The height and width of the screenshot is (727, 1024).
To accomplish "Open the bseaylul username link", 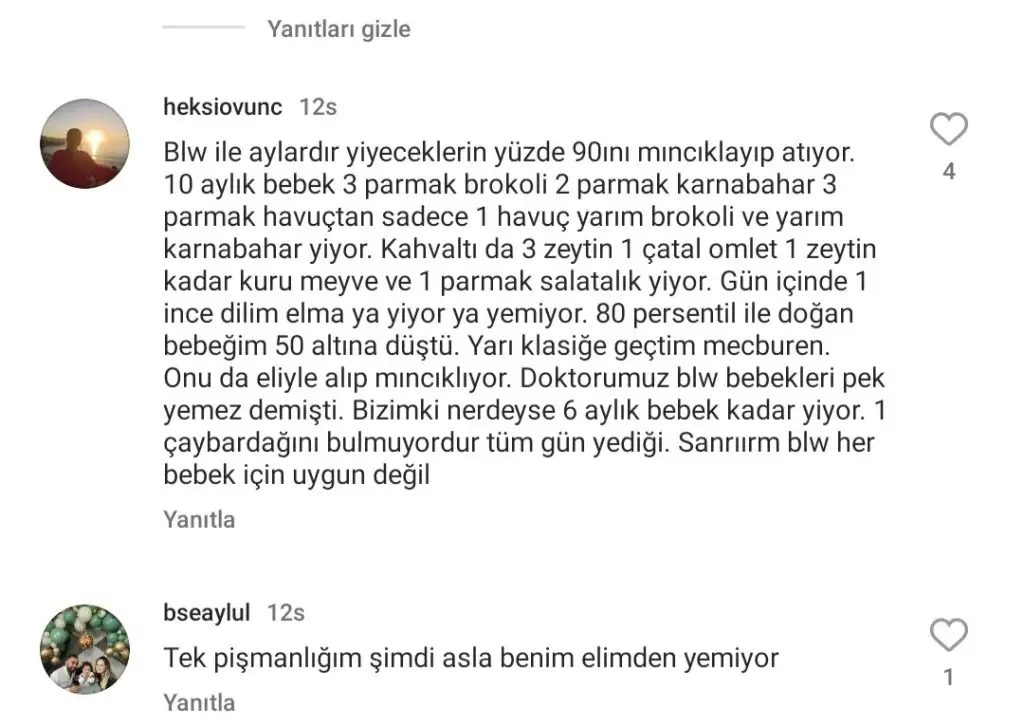I will point(207,612).
